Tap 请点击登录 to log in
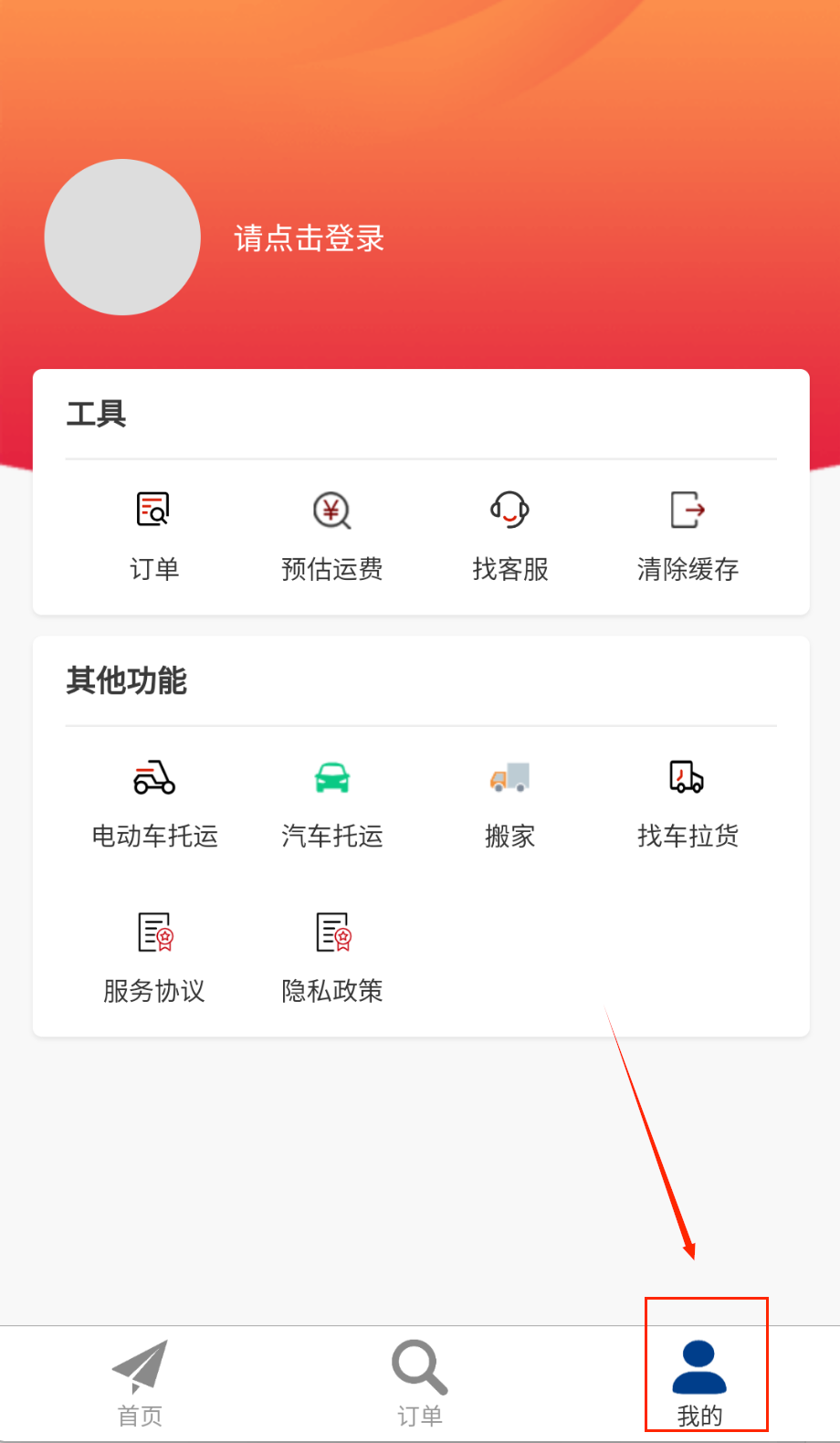The width and height of the screenshot is (840, 1443). [x=309, y=238]
